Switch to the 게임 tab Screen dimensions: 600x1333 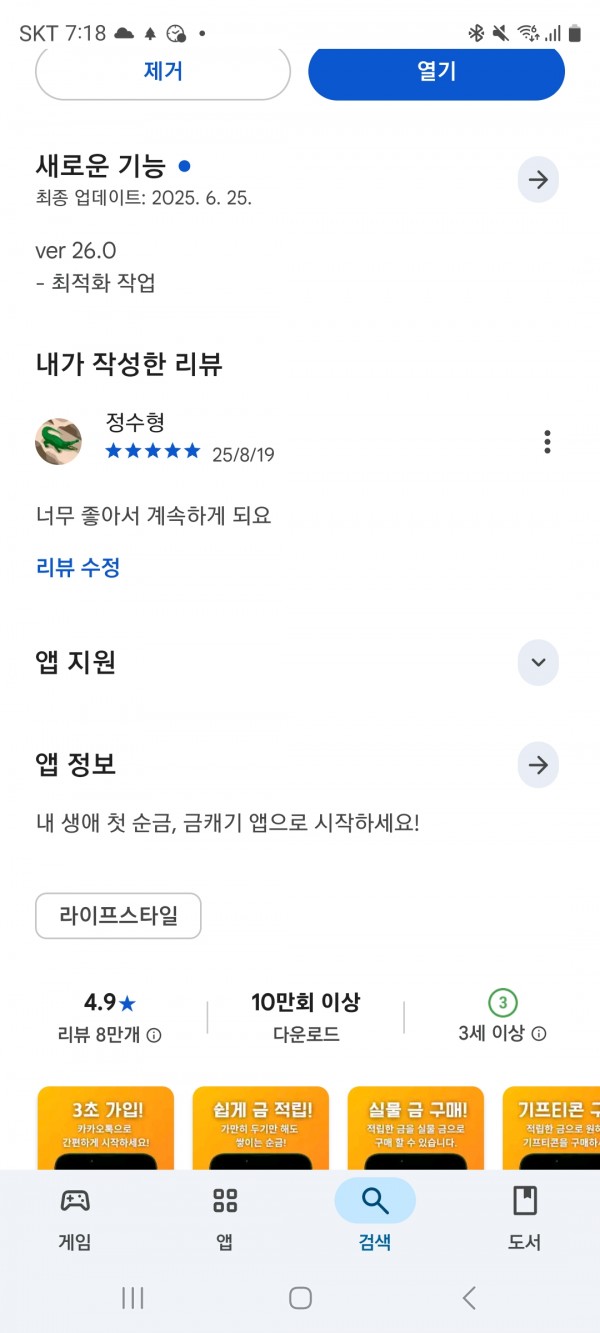(x=75, y=1217)
